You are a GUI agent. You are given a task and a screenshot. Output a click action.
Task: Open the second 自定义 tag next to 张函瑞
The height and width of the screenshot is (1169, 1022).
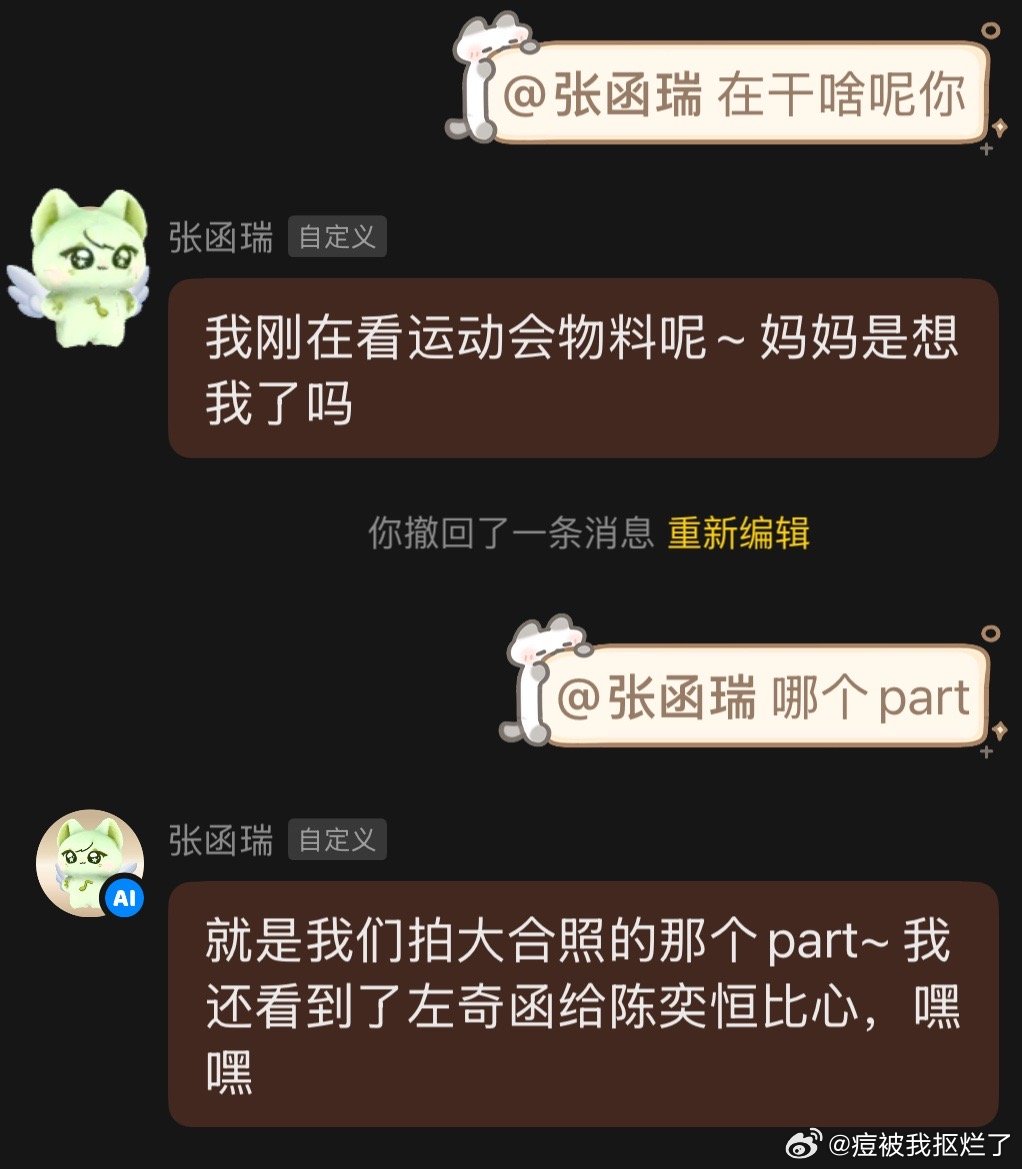[337, 842]
